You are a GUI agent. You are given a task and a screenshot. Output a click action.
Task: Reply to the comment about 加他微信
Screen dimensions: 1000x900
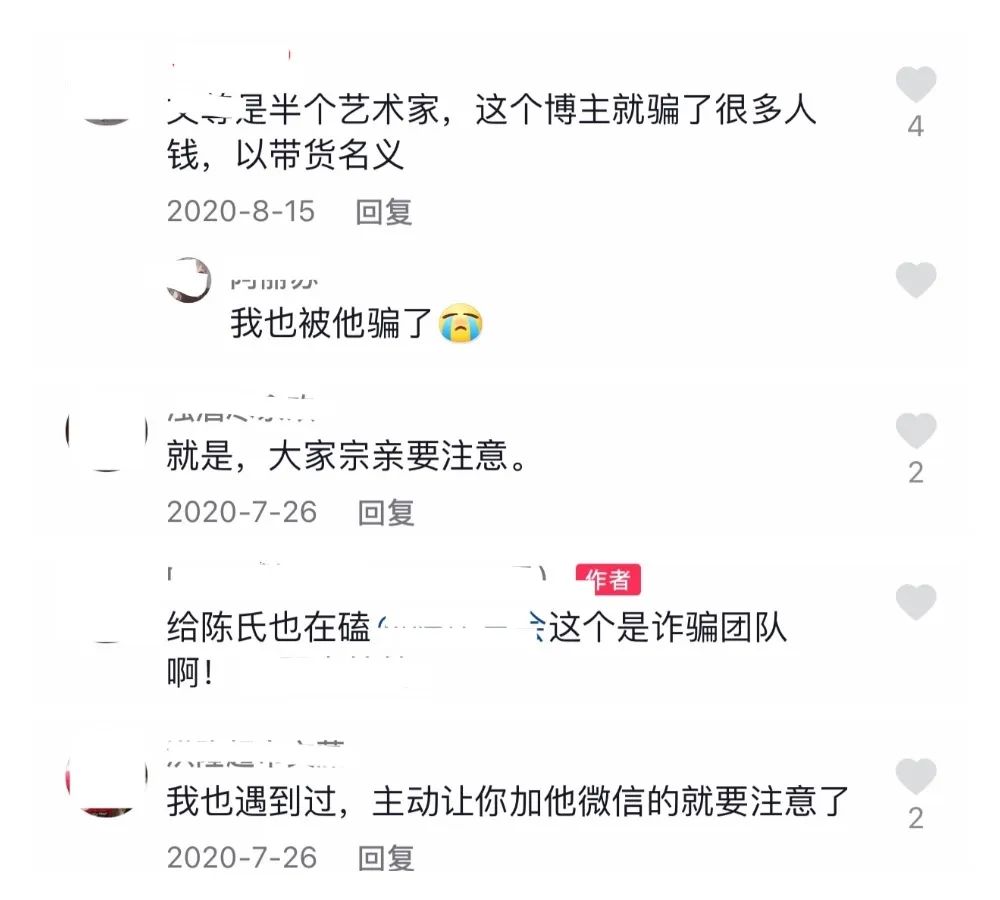tap(386, 858)
